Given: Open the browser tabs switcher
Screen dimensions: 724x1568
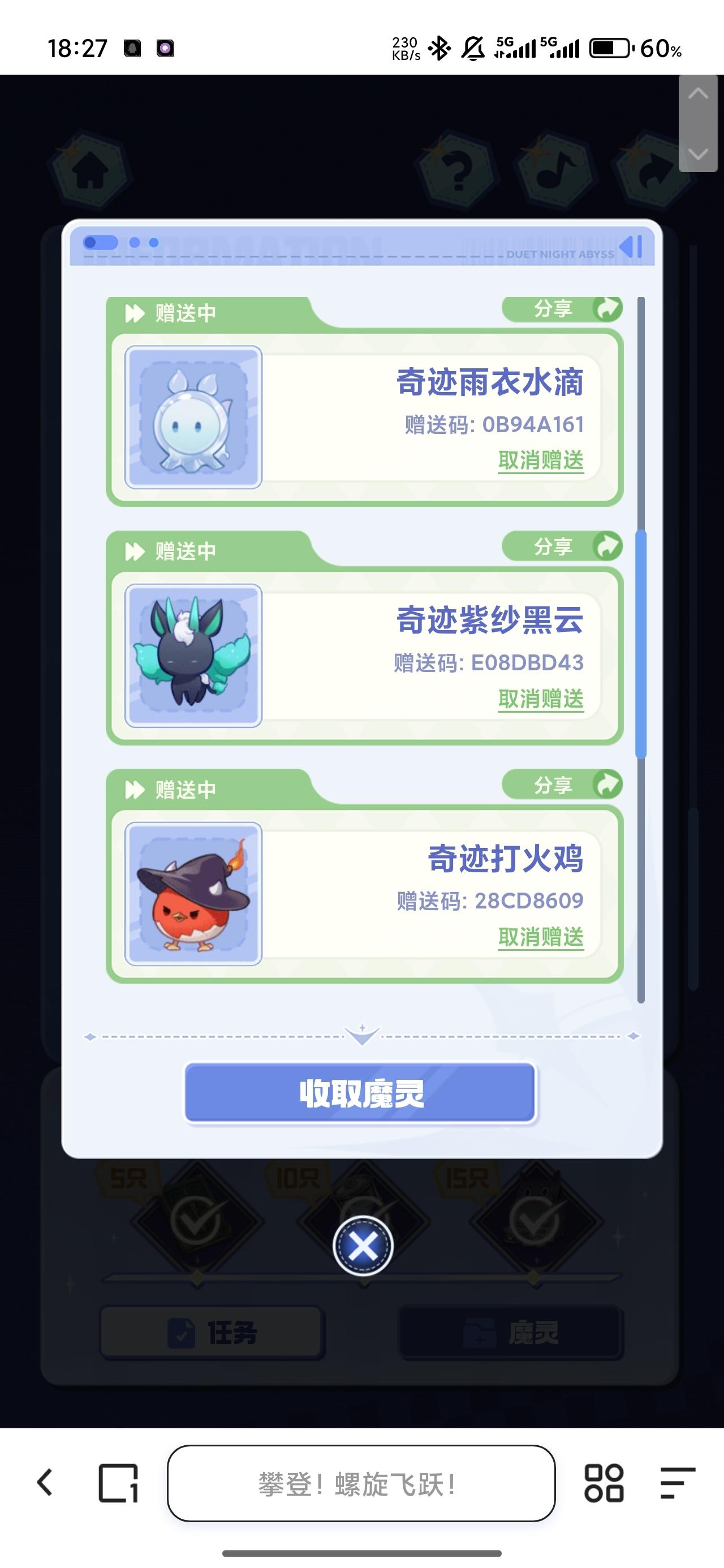Looking at the screenshot, I should 118,1482.
